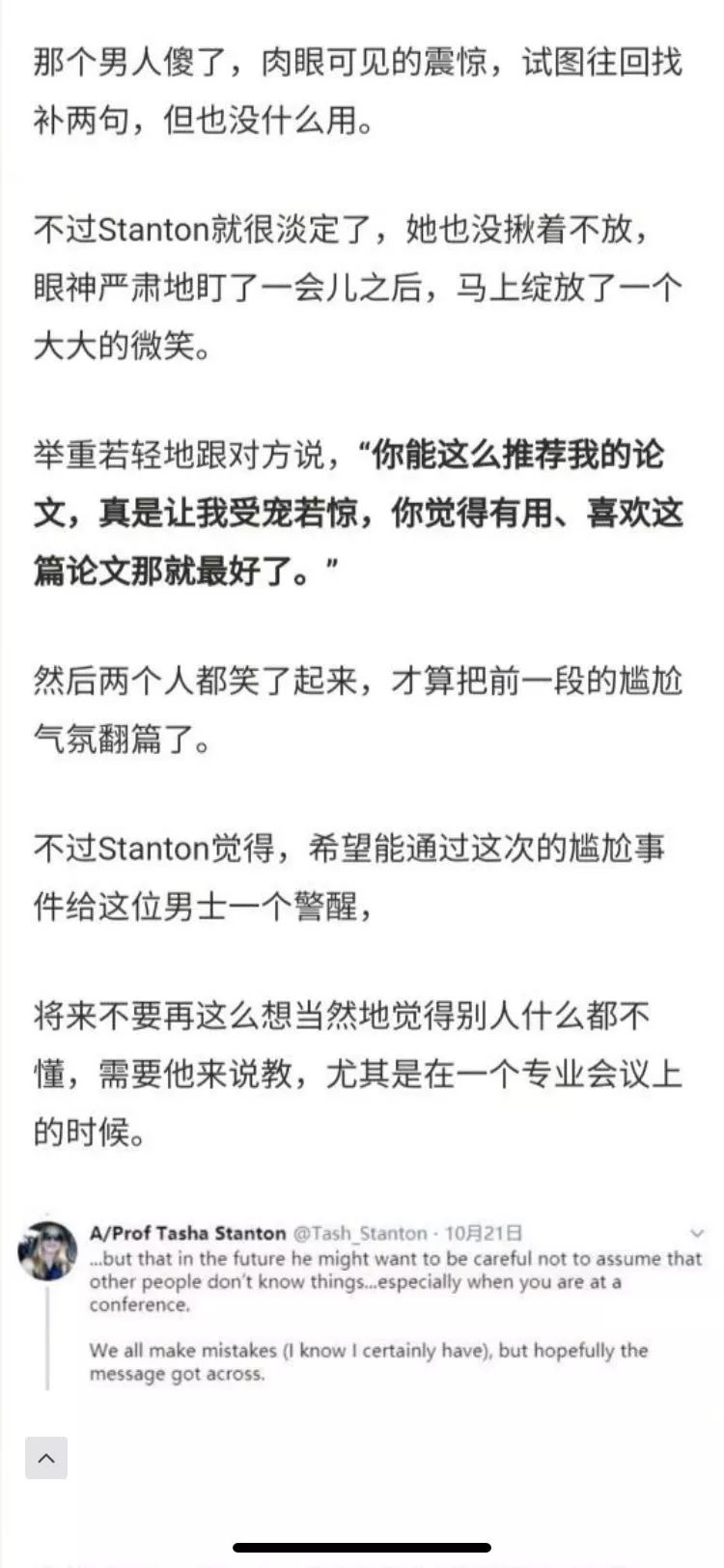Tap the scroll-to-top arrow button

pos(46,1458)
